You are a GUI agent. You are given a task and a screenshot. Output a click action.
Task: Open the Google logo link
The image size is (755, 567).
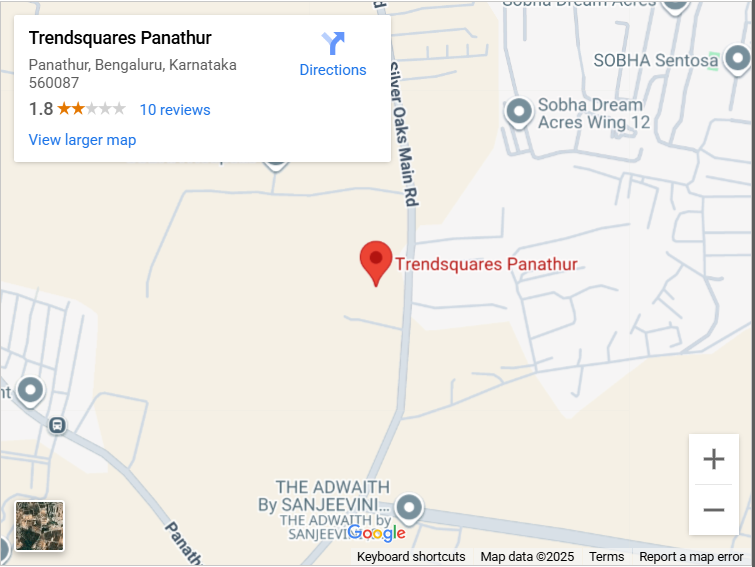(377, 533)
